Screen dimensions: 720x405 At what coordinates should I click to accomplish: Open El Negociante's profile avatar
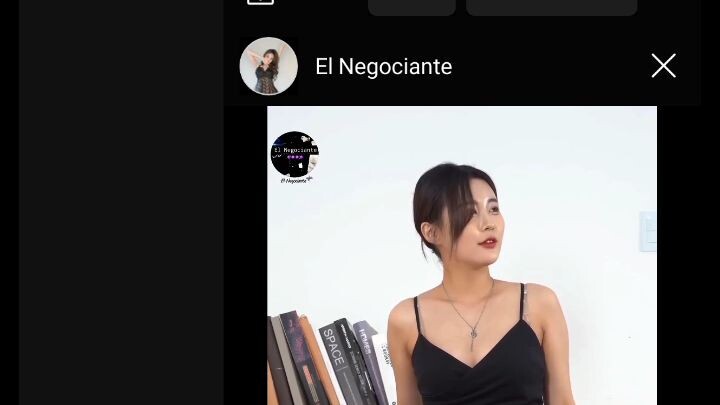tap(268, 66)
